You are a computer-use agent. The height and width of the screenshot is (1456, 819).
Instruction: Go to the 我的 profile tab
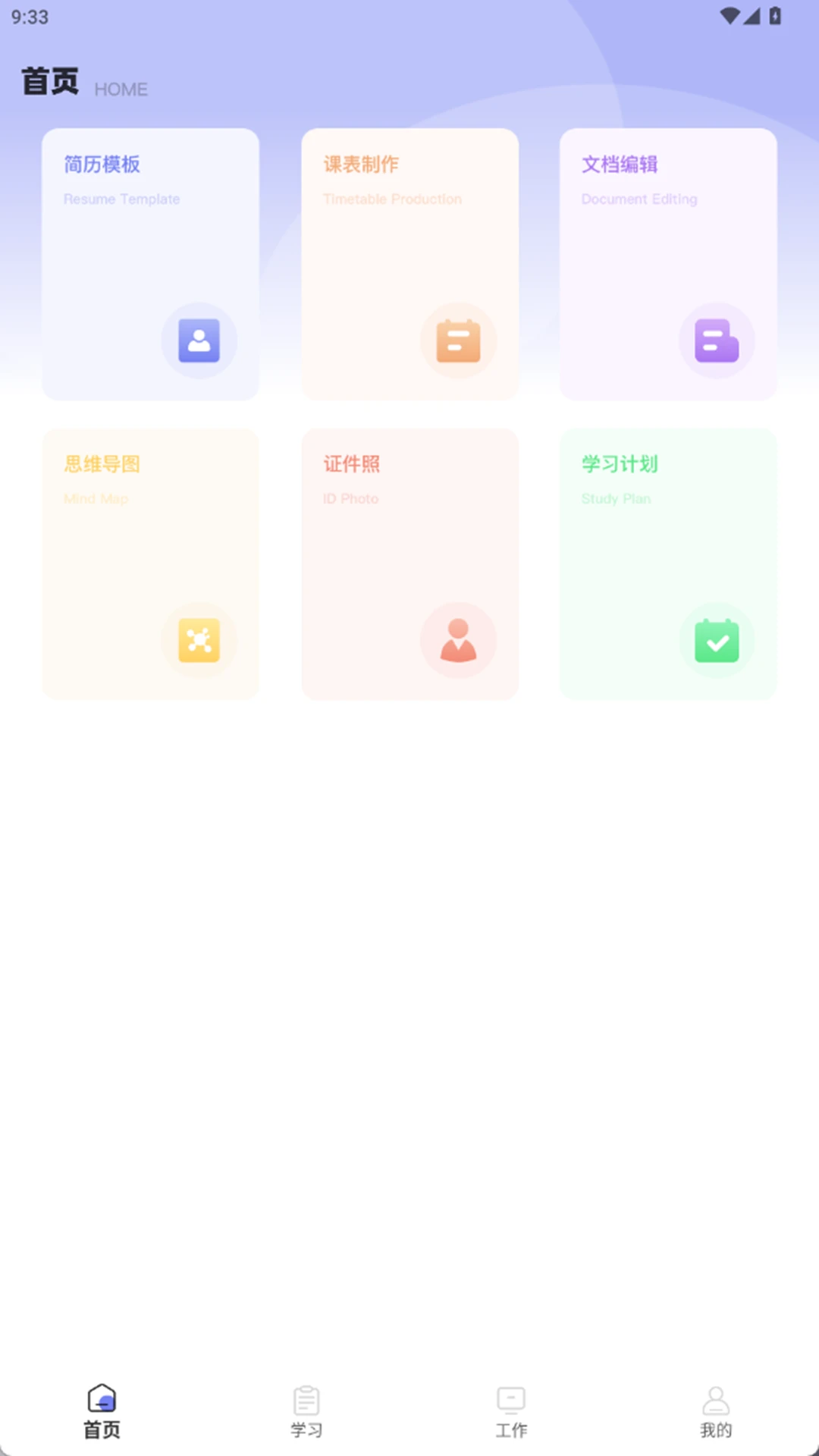tap(716, 1411)
